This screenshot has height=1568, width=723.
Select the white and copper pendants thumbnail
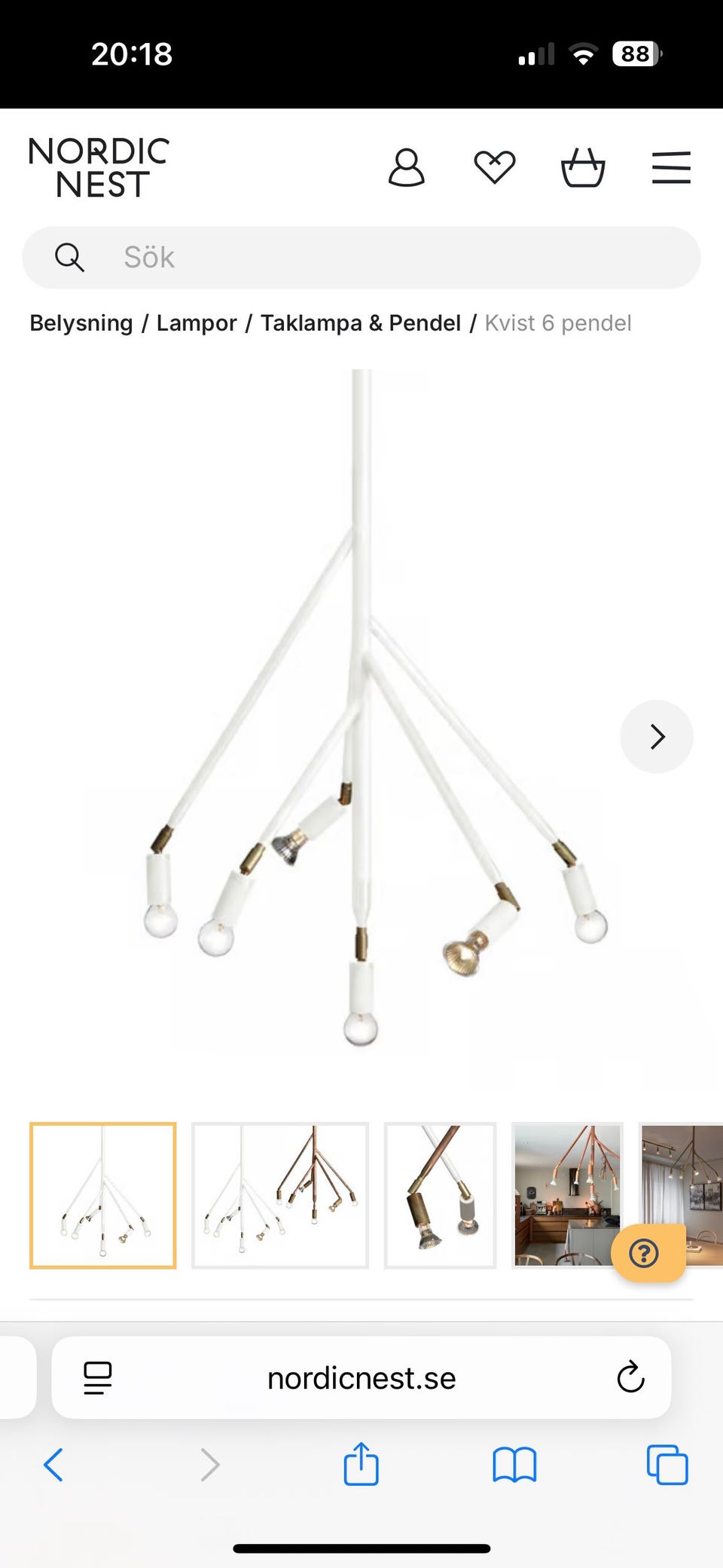[280, 1195]
